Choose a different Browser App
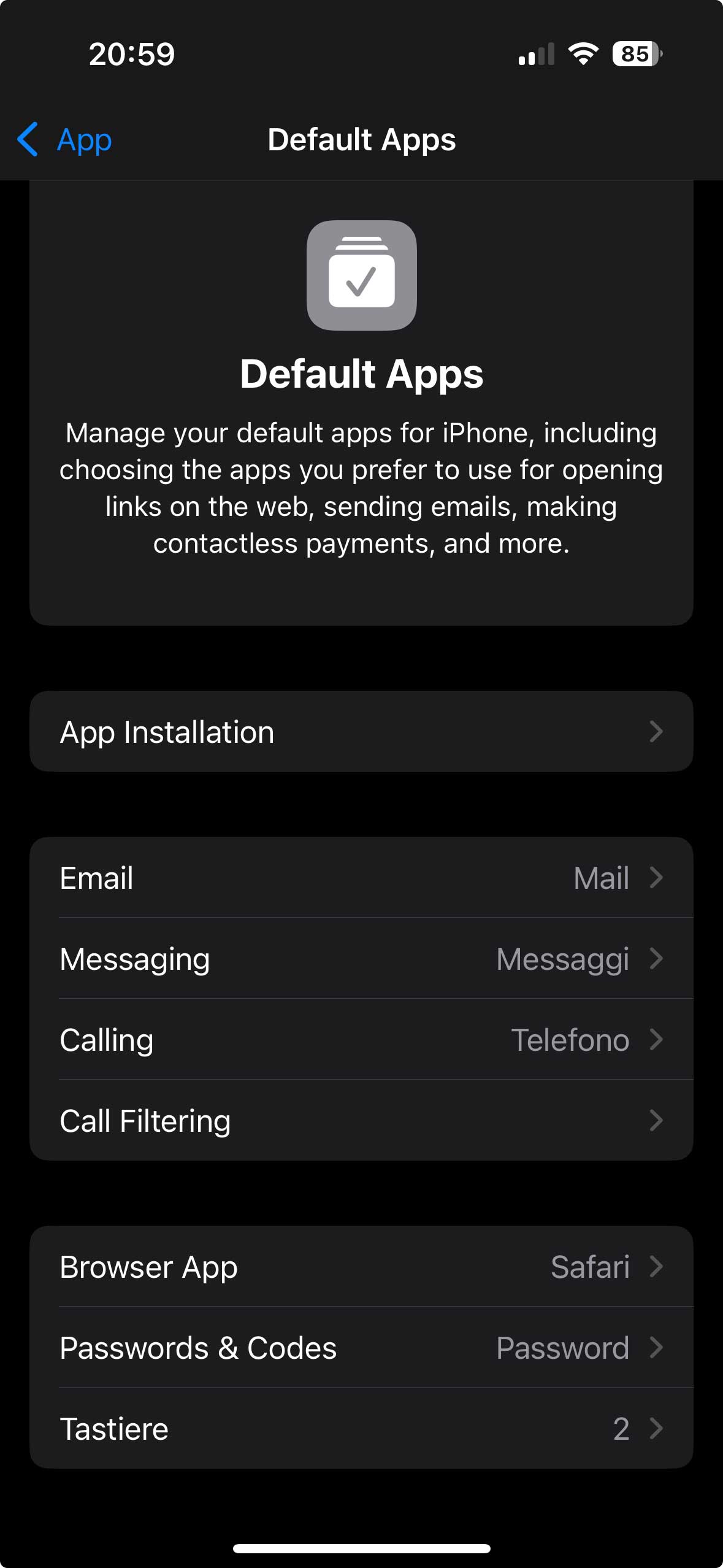Viewport: 723px width, 1568px height. 361,1266
